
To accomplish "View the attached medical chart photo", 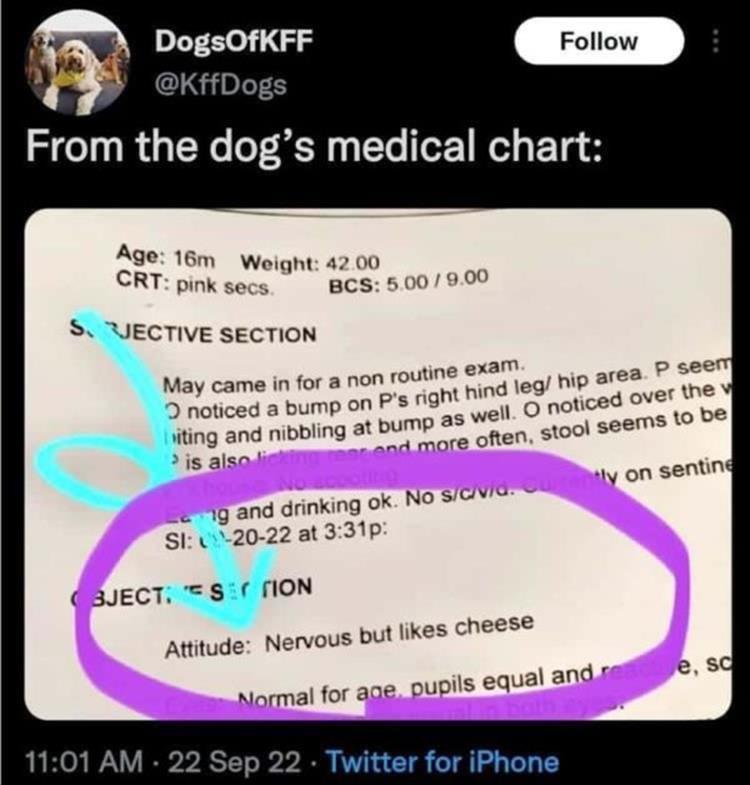I will pyautogui.click(x=376, y=463).
